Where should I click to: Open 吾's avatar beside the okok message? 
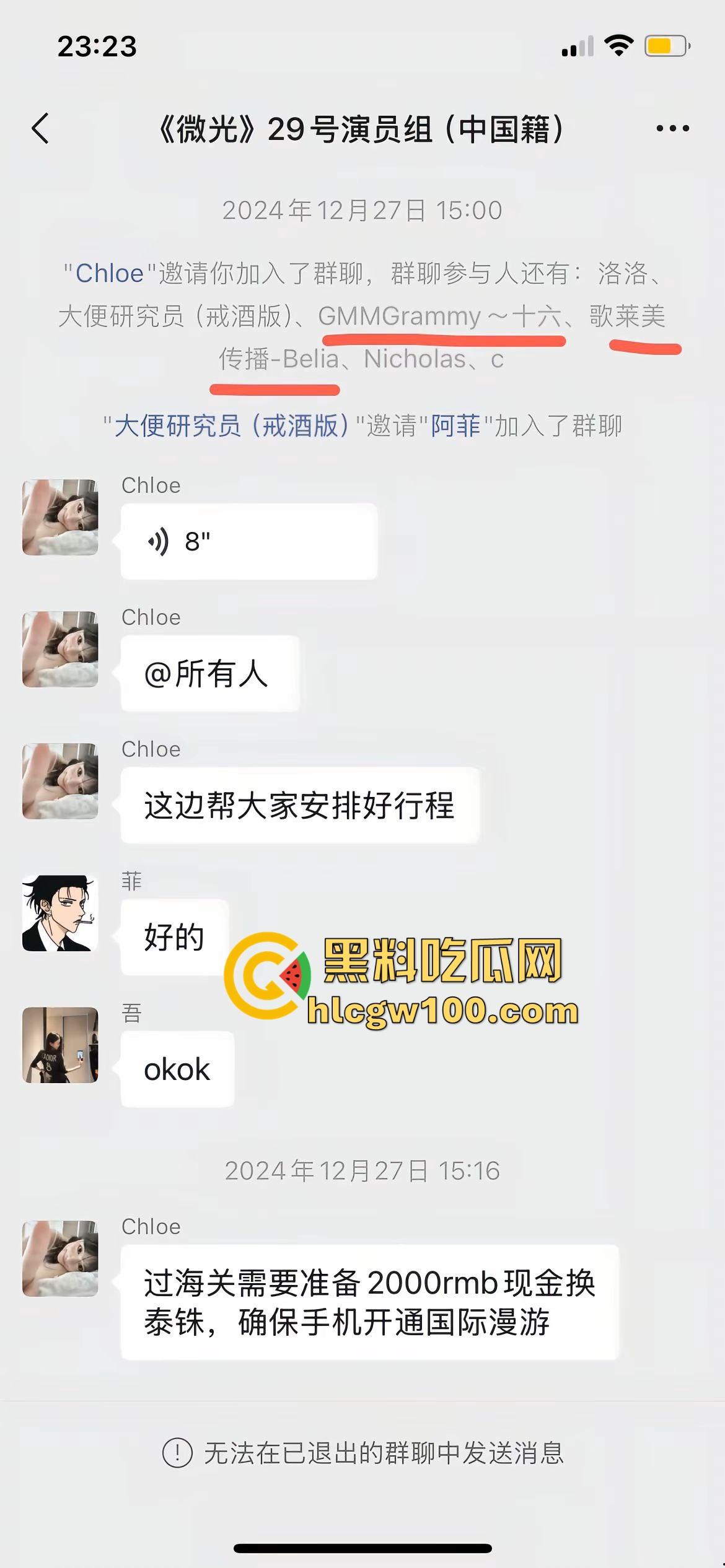click(x=60, y=1045)
